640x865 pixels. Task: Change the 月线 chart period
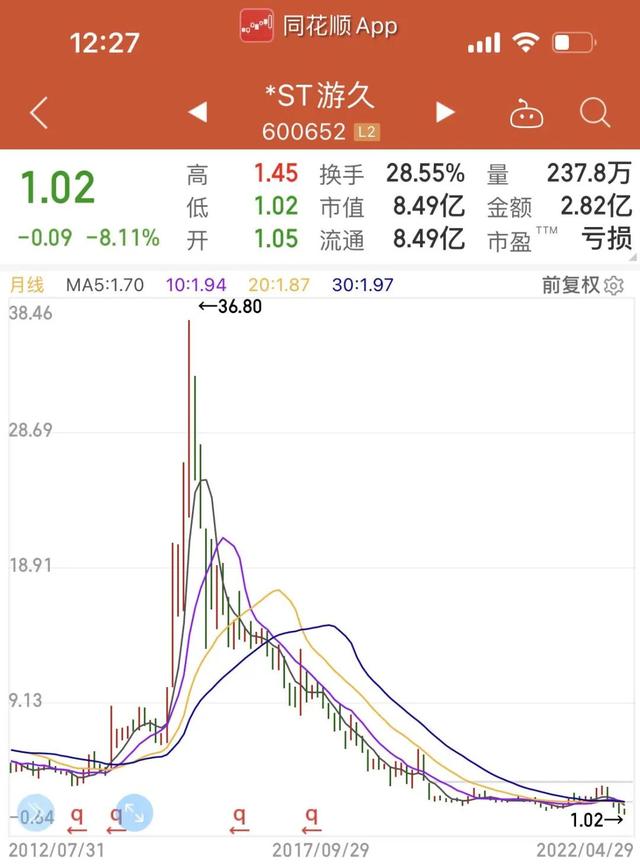[28, 285]
